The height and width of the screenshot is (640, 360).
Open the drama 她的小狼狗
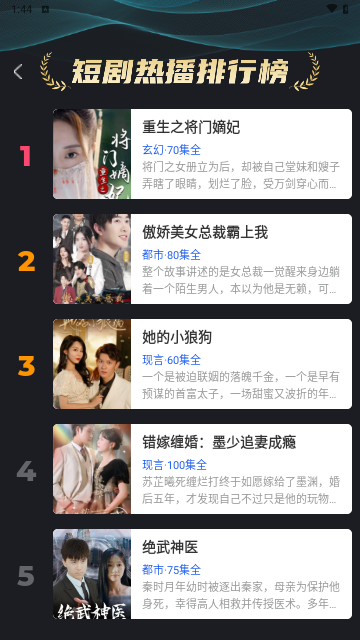[x=202, y=364]
